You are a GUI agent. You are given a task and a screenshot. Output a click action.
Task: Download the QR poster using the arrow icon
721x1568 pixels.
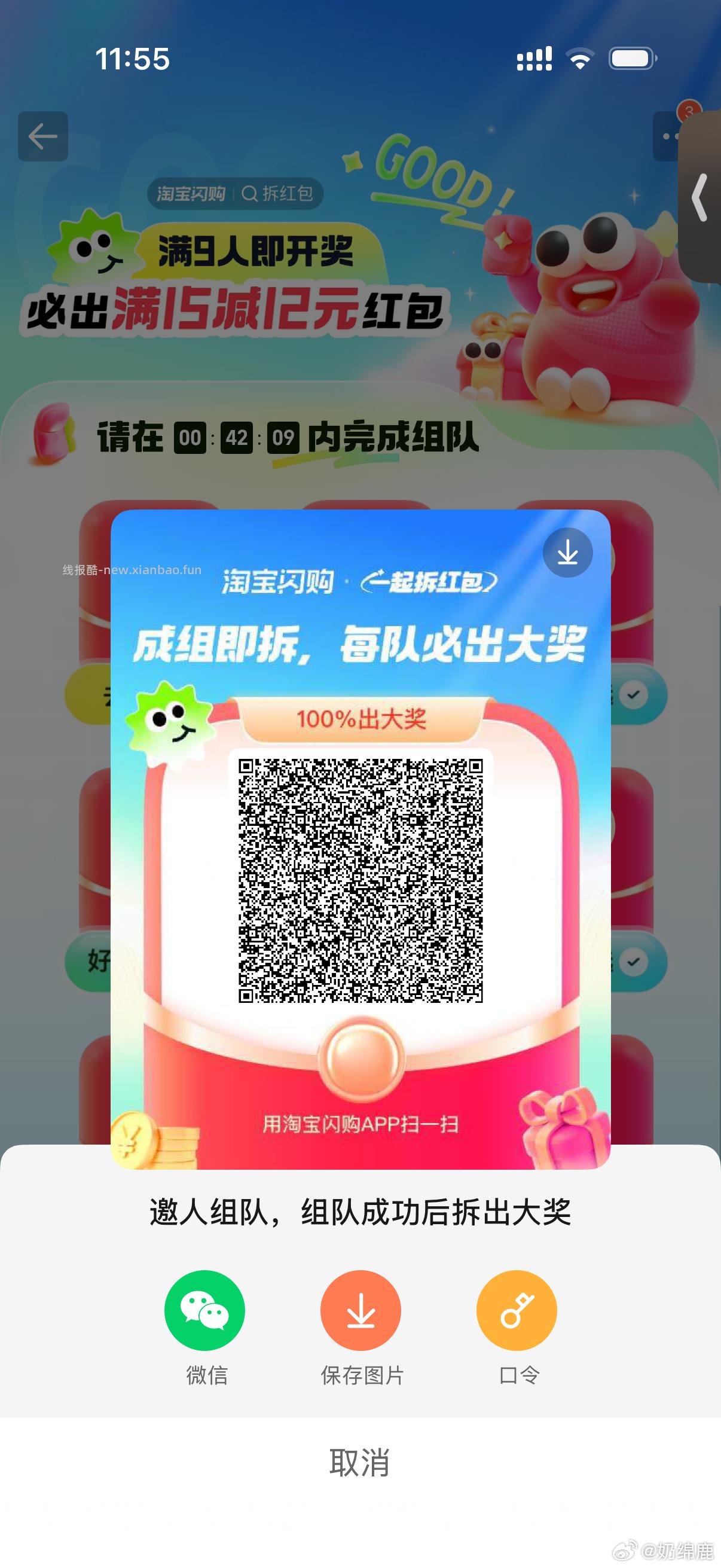click(567, 553)
